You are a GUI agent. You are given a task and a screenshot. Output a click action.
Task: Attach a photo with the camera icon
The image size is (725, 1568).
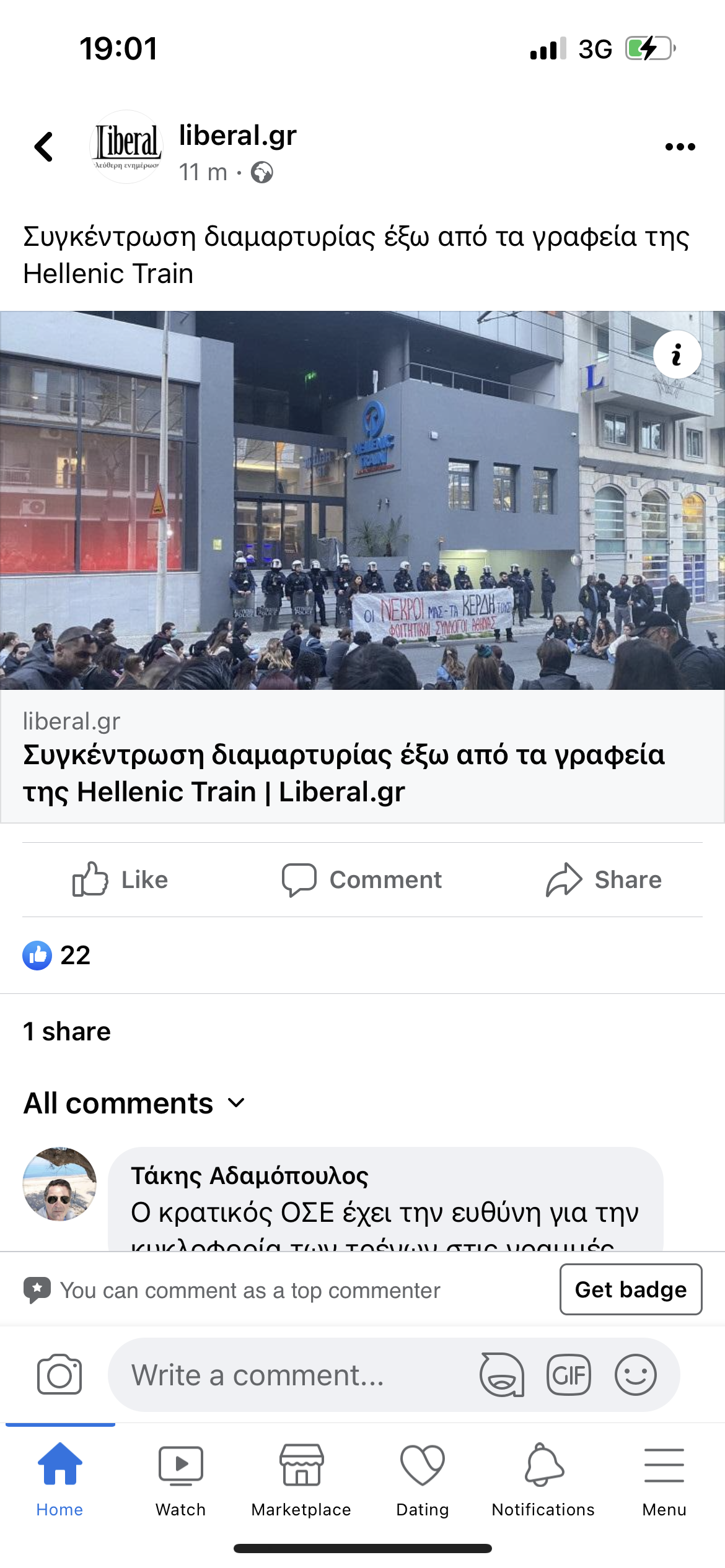59,1375
